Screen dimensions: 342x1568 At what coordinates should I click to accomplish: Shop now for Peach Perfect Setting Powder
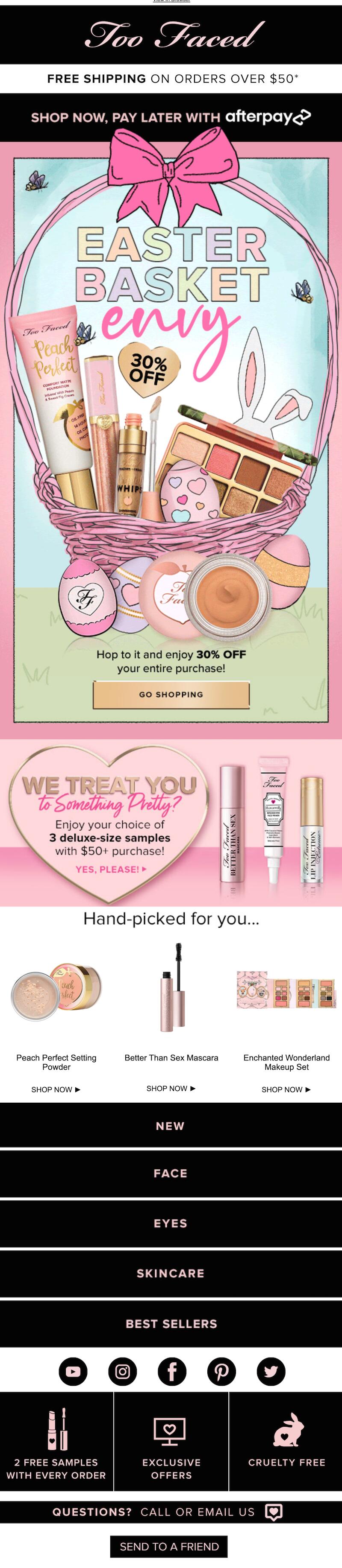tap(56, 1089)
